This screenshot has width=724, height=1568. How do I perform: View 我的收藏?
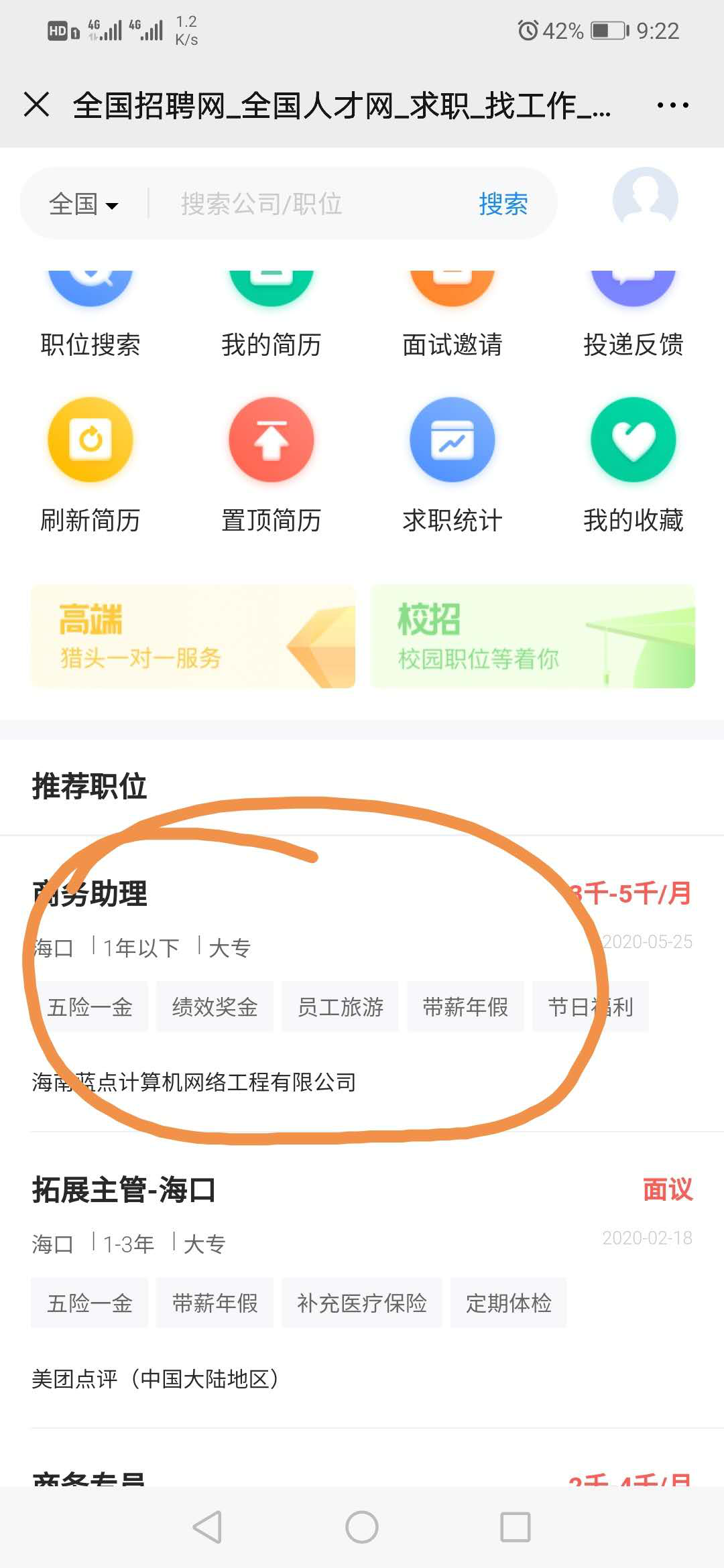[633, 462]
